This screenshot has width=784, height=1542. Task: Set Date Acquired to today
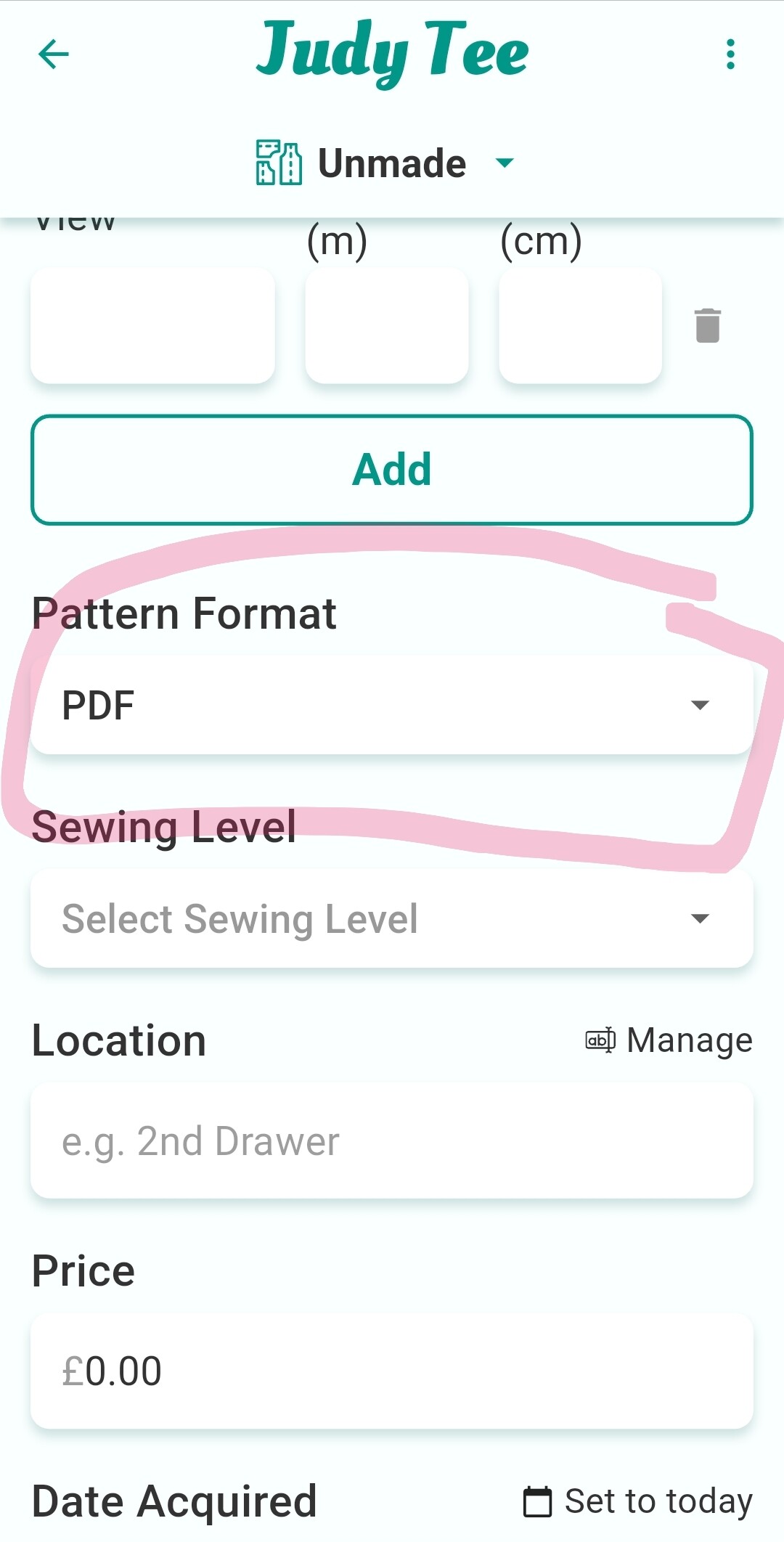638,1501
